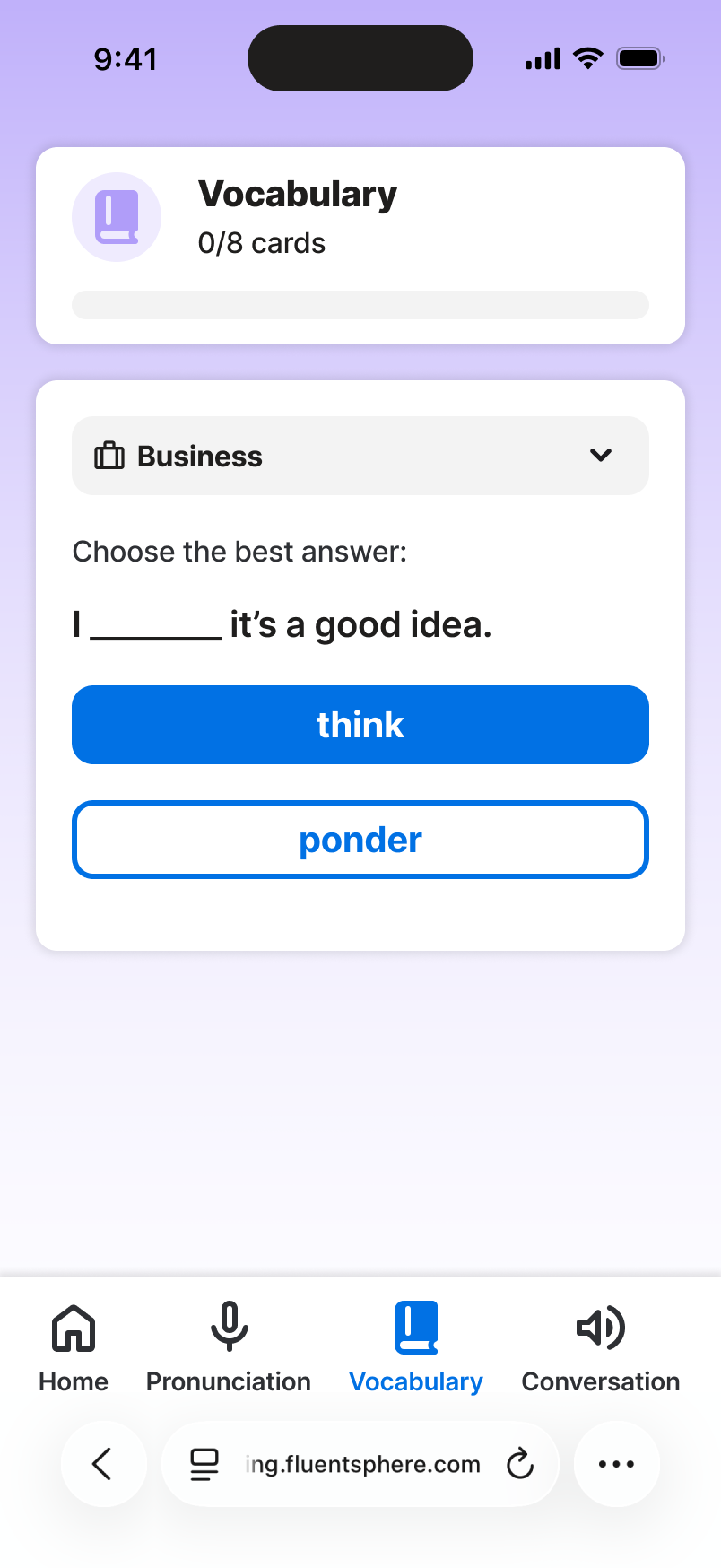The height and width of the screenshot is (1568, 721).
Task: Tap the fluentsphere.com address bar
Action: coord(359,1464)
